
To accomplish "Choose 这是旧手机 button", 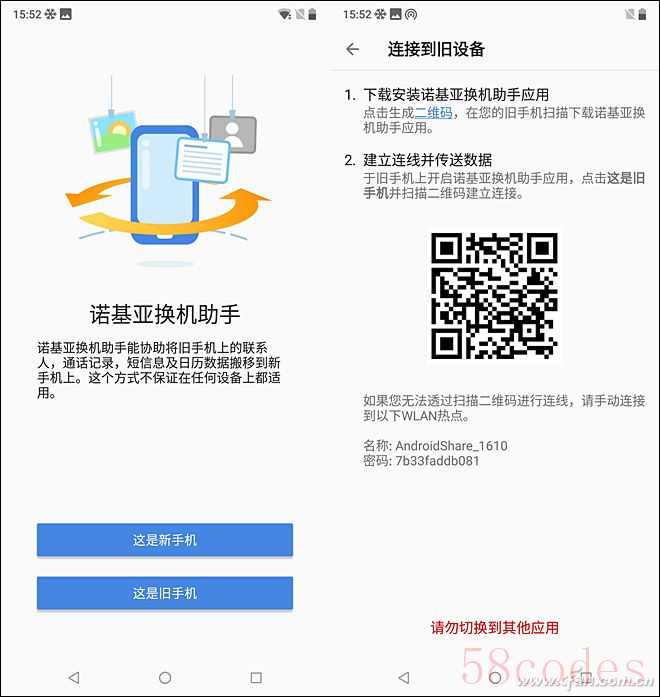I will 165,593.
